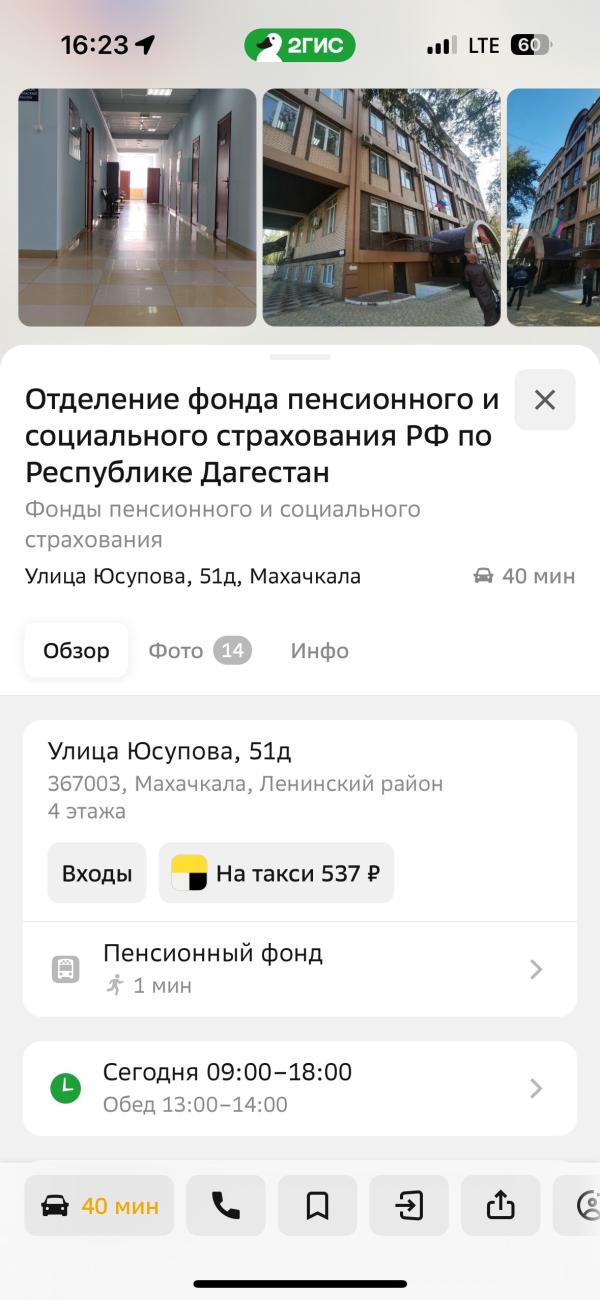Switch to the Фото tab
Screen dimensions: 600x1300
(199, 651)
